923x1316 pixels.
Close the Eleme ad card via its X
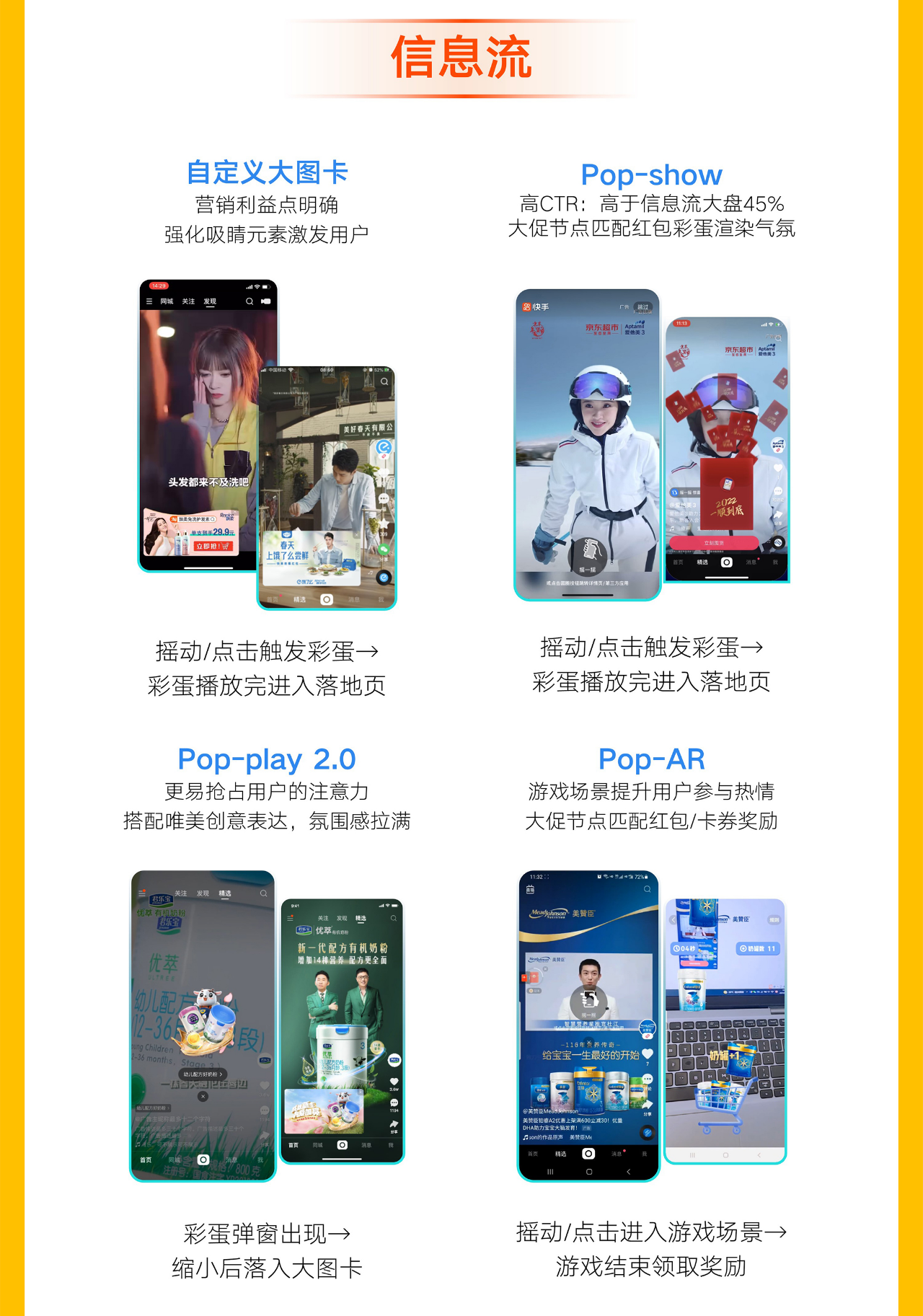point(357,534)
